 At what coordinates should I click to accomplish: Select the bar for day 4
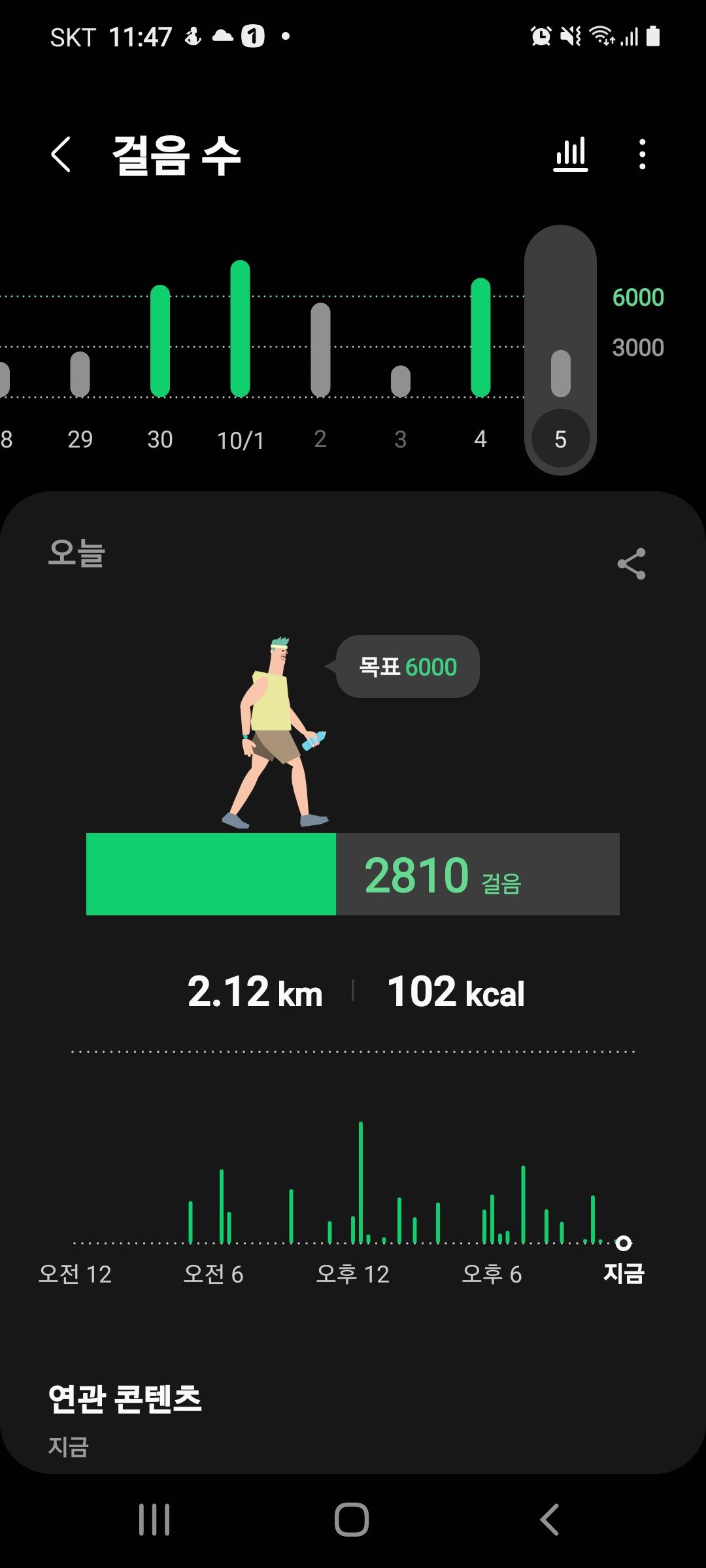coord(480,338)
